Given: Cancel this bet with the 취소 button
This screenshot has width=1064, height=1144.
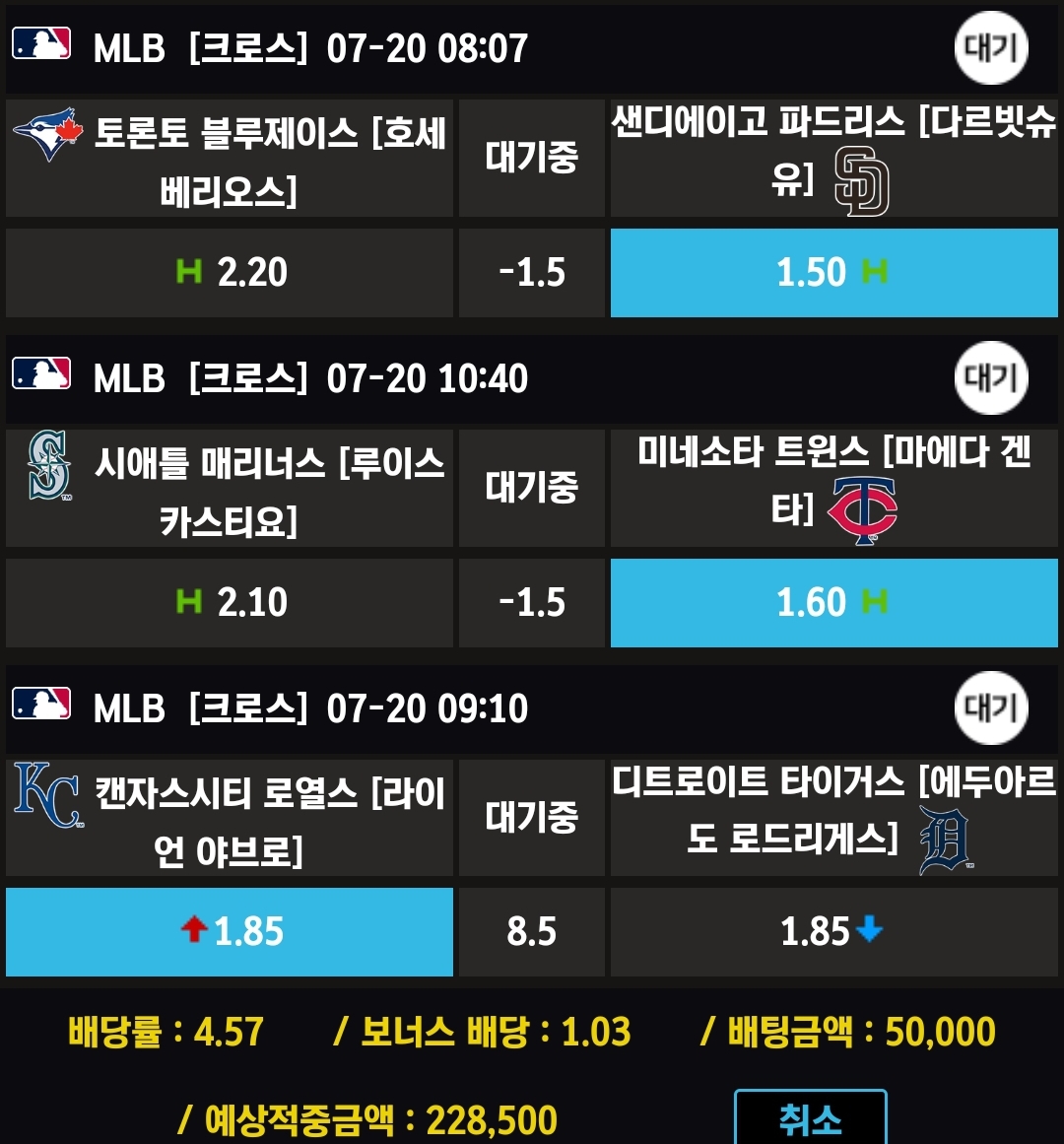Looking at the screenshot, I should (x=810, y=1118).
